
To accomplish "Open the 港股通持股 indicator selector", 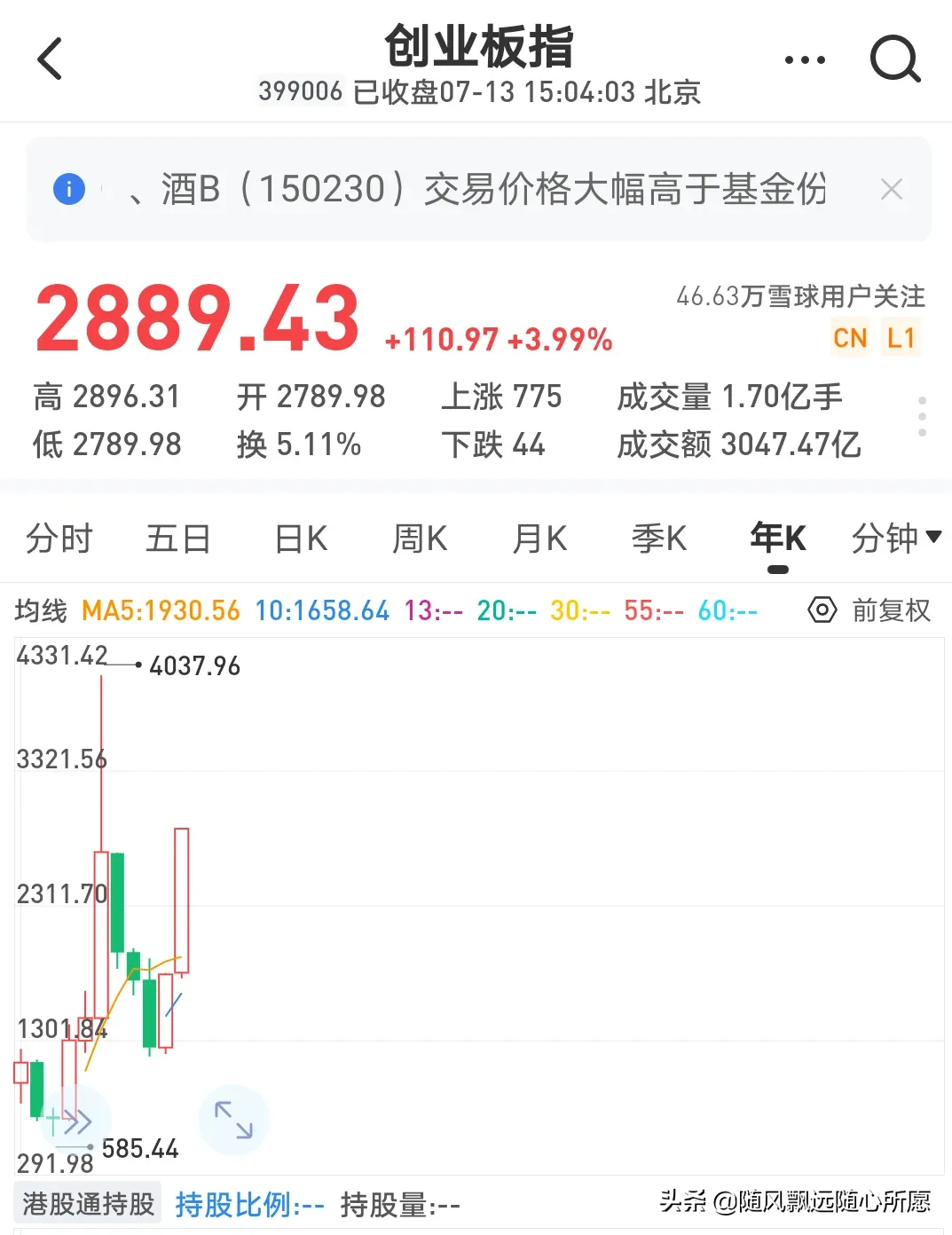I will pos(88,1204).
